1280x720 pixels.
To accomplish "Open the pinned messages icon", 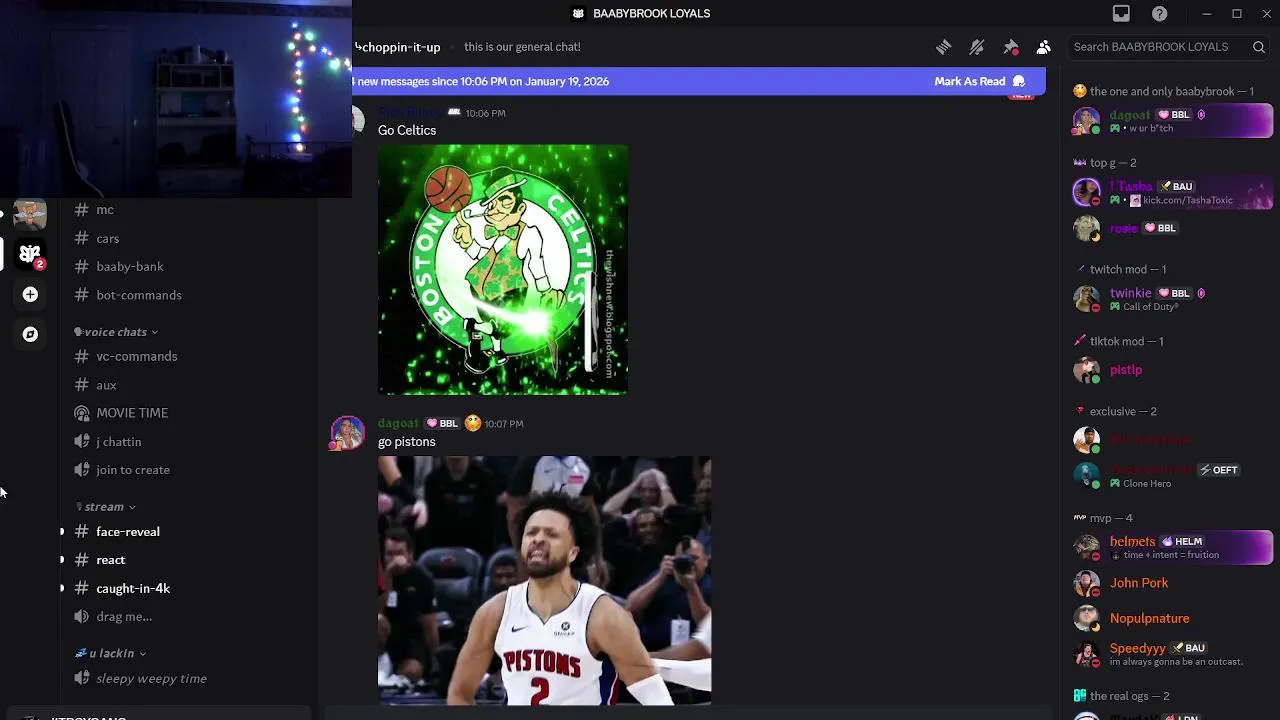I will coord(1011,47).
